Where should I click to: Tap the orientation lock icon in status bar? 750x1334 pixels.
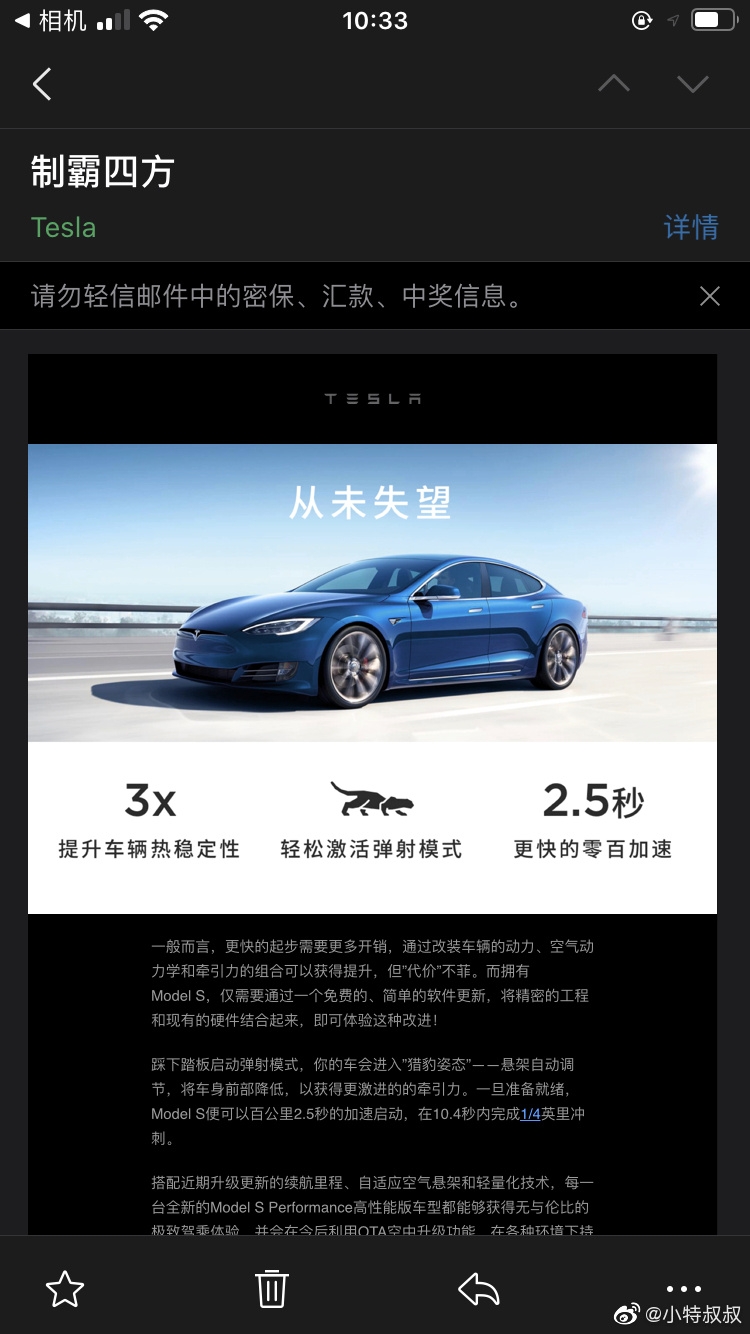pyautogui.click(x=642, y=20)
